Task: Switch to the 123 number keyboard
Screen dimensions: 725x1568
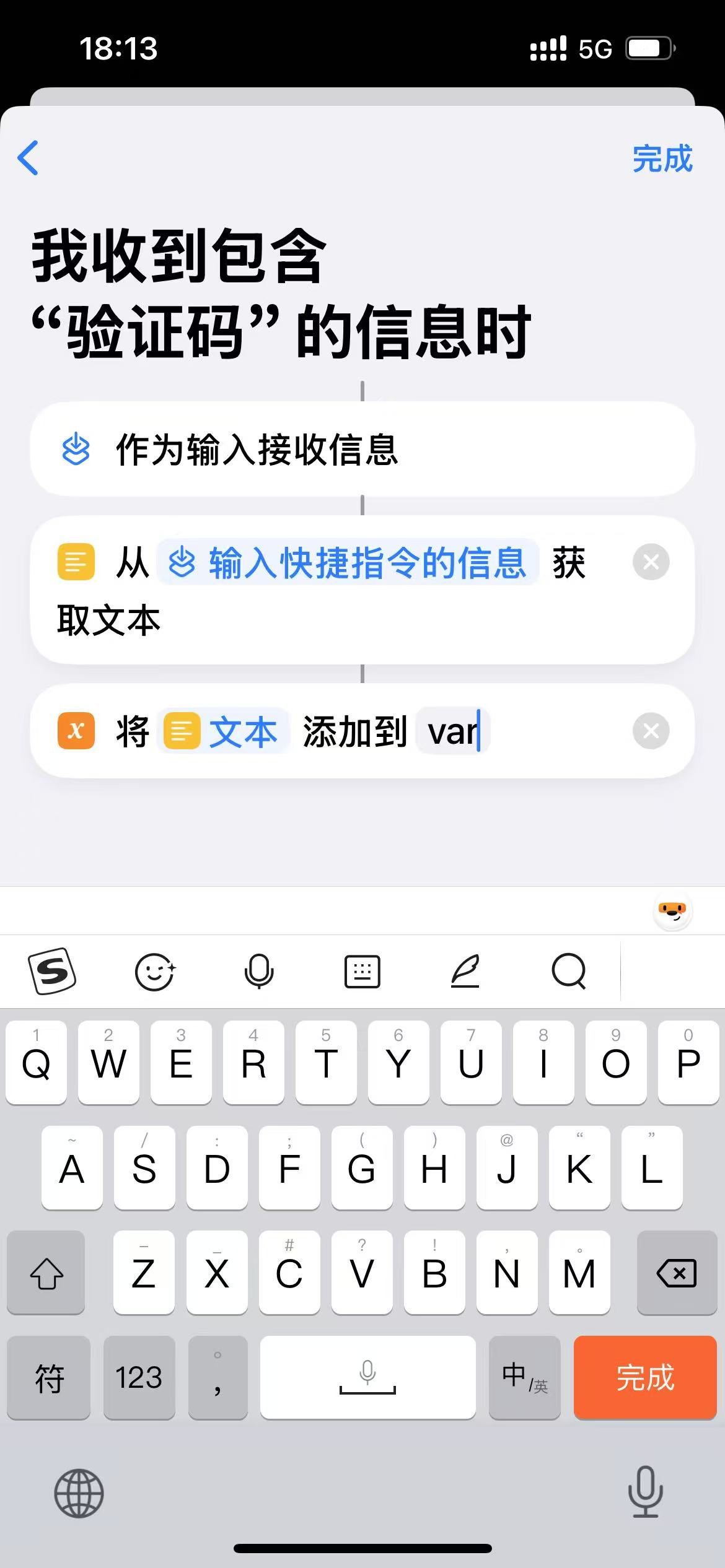Action: coord(139,1379)
